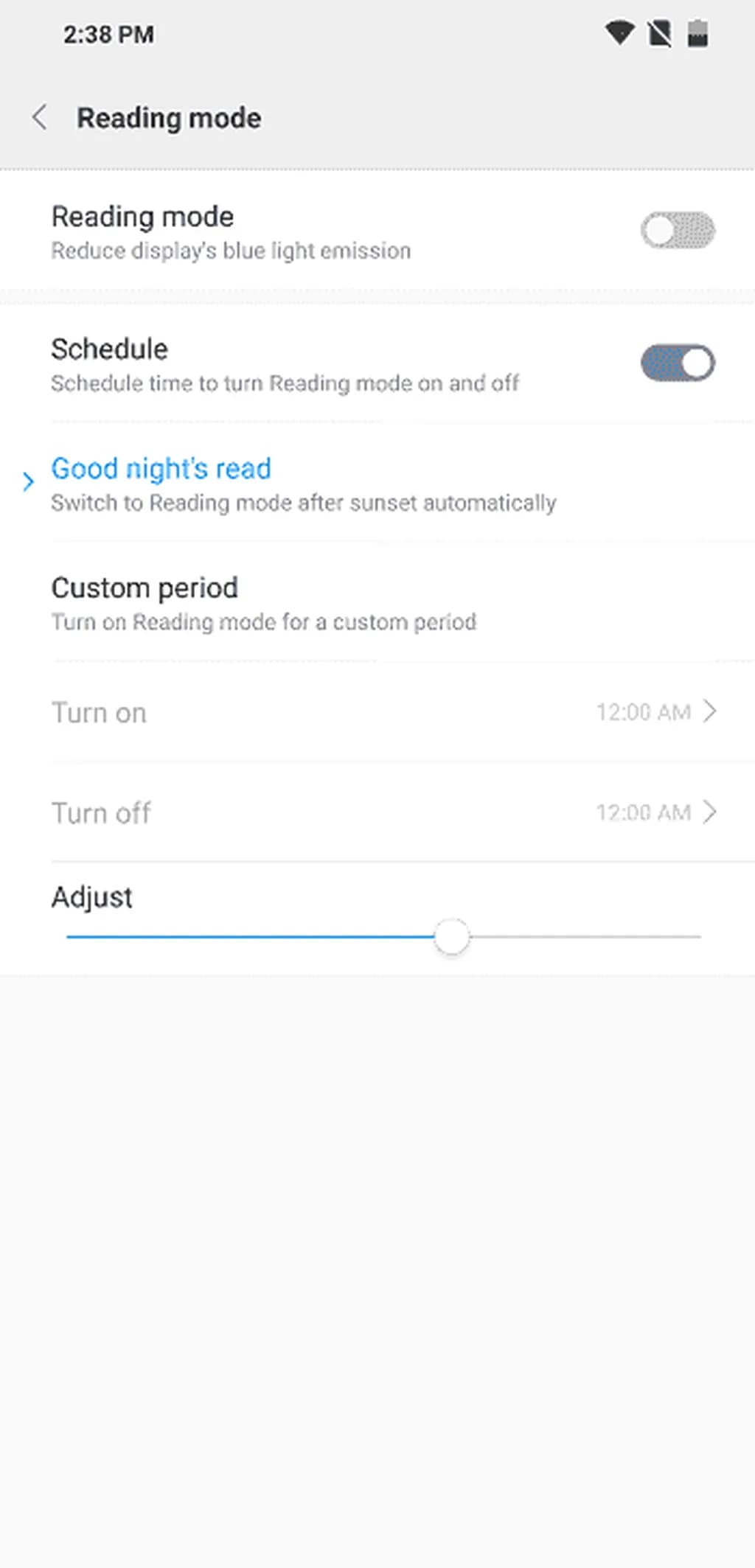Go back from Reading mode settings
Screen dimensions: 755x1568
[x=40, y=118]
